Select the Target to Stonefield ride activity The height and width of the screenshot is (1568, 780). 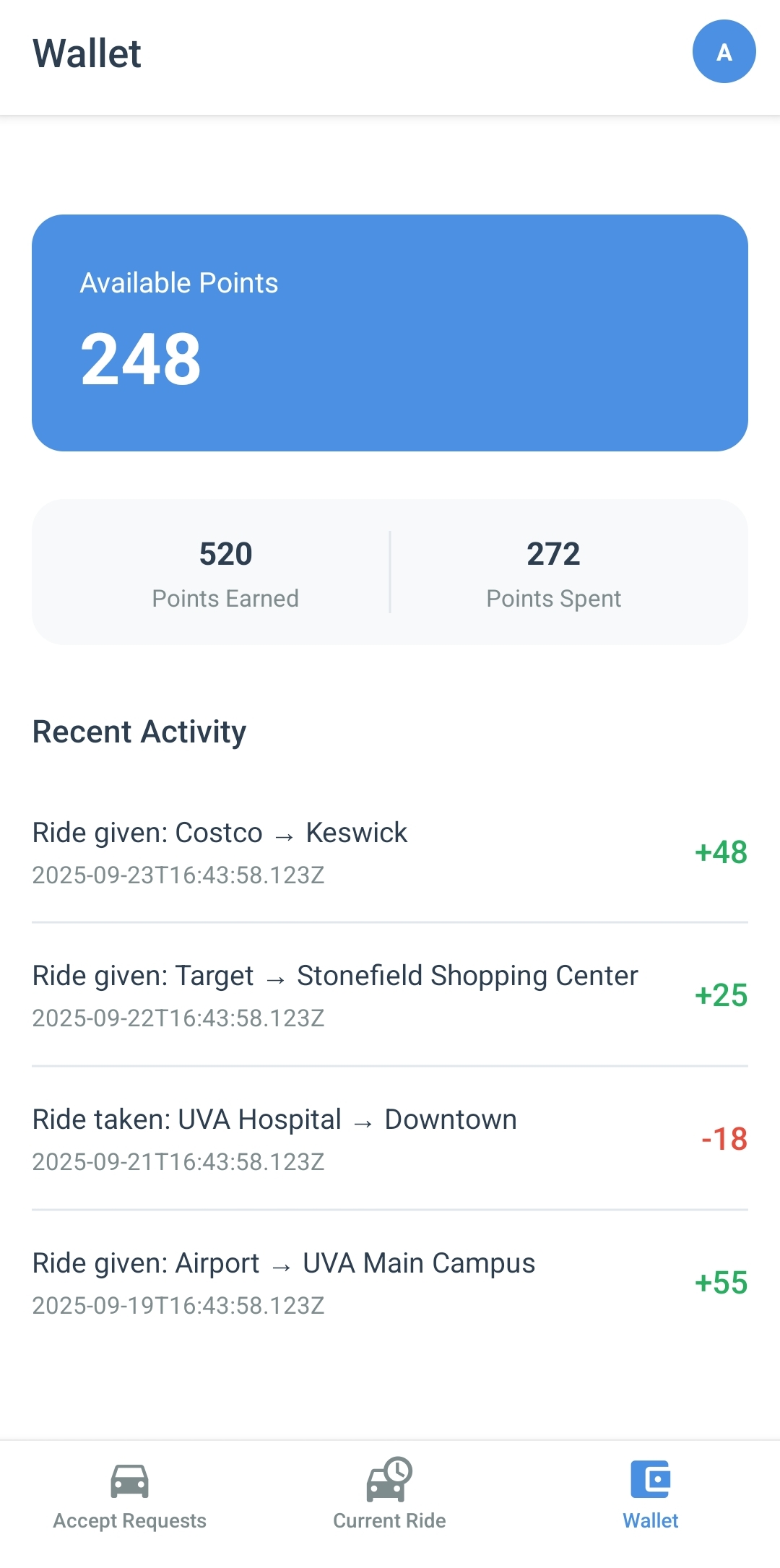(x=334, y=975)
